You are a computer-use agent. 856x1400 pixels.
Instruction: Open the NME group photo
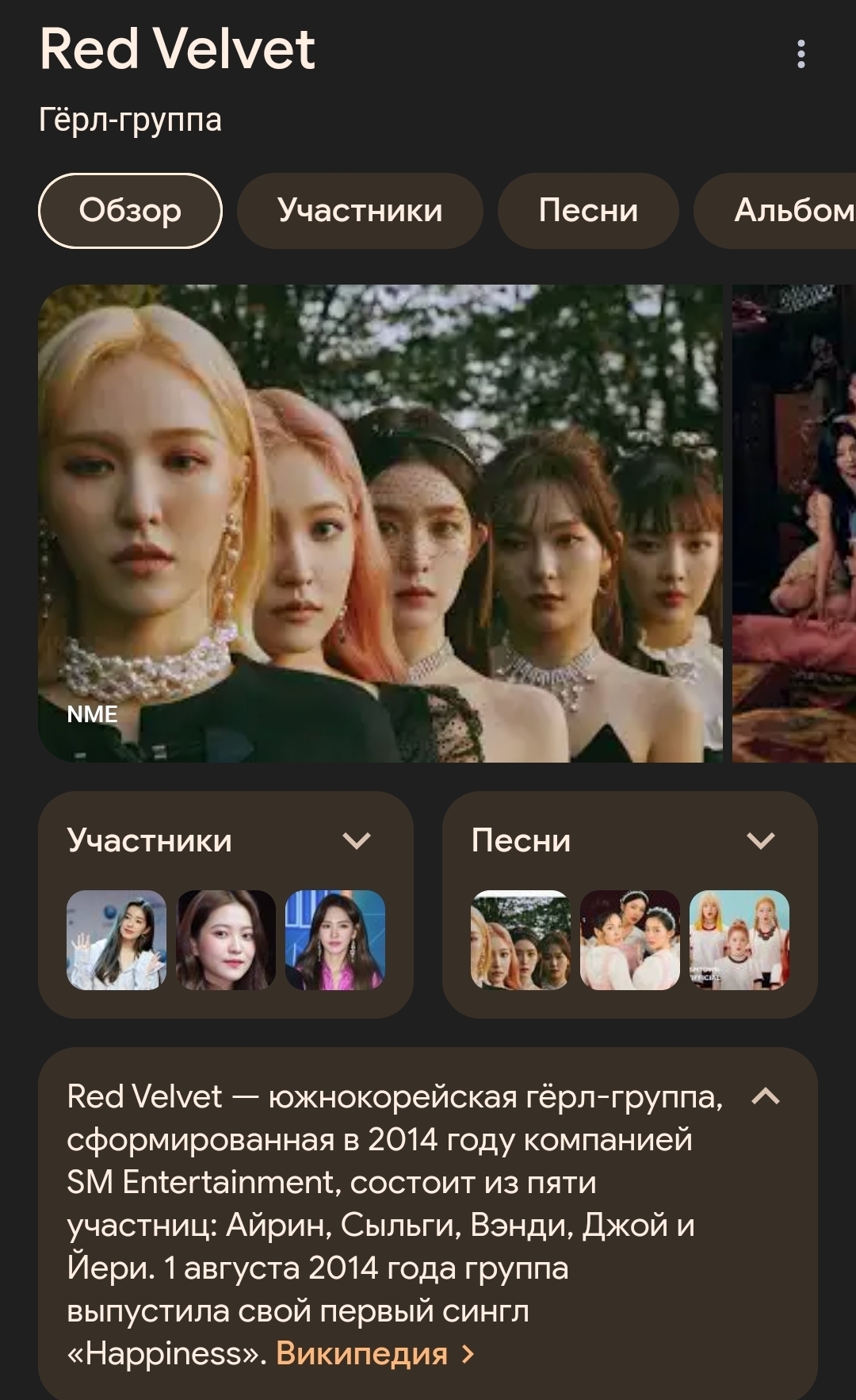(380, 523)
